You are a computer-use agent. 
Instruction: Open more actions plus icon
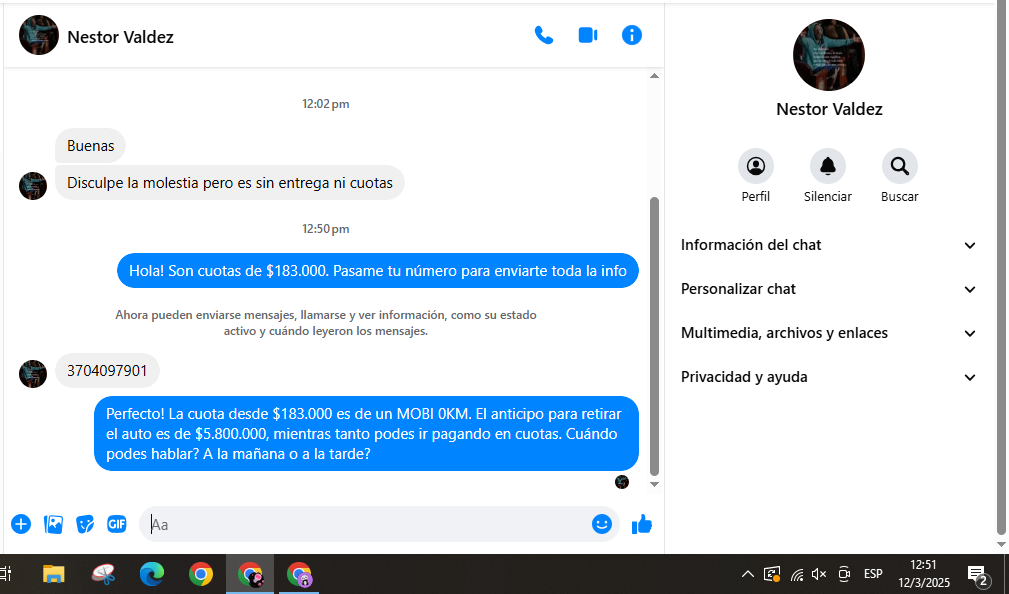click(21, 524)
